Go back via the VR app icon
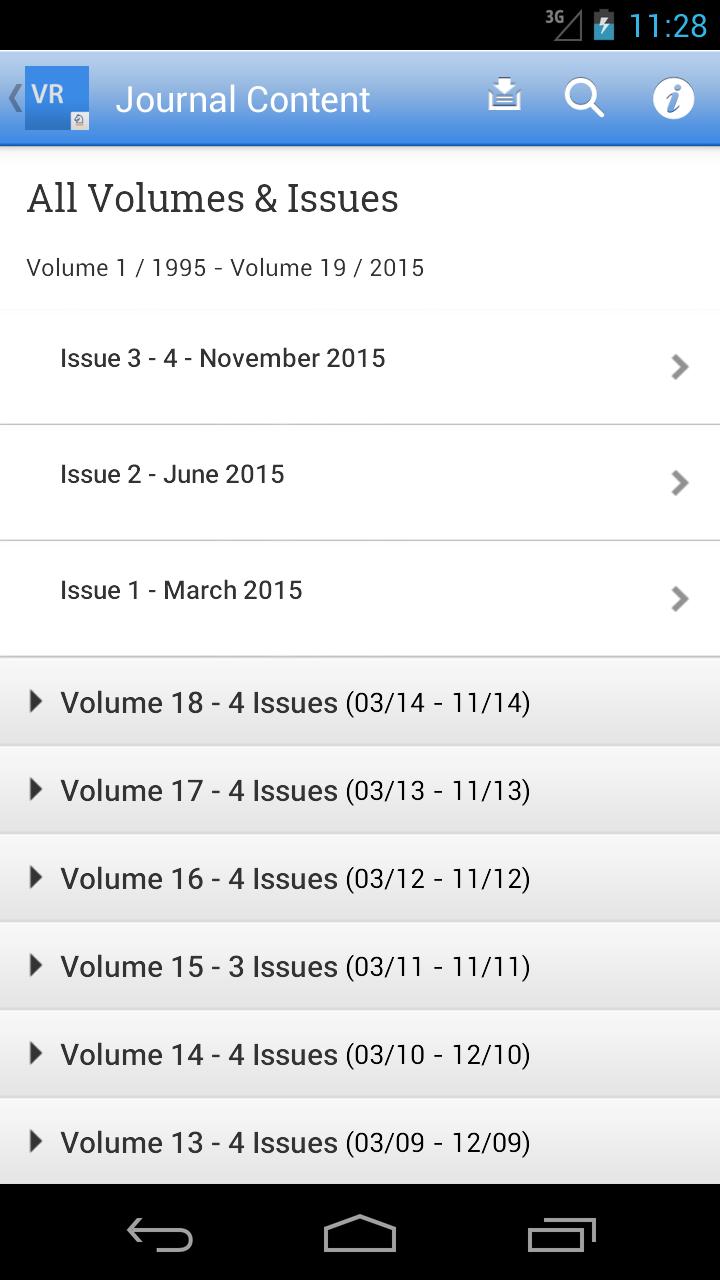The image size is (720, 1280). click(52, 98)
